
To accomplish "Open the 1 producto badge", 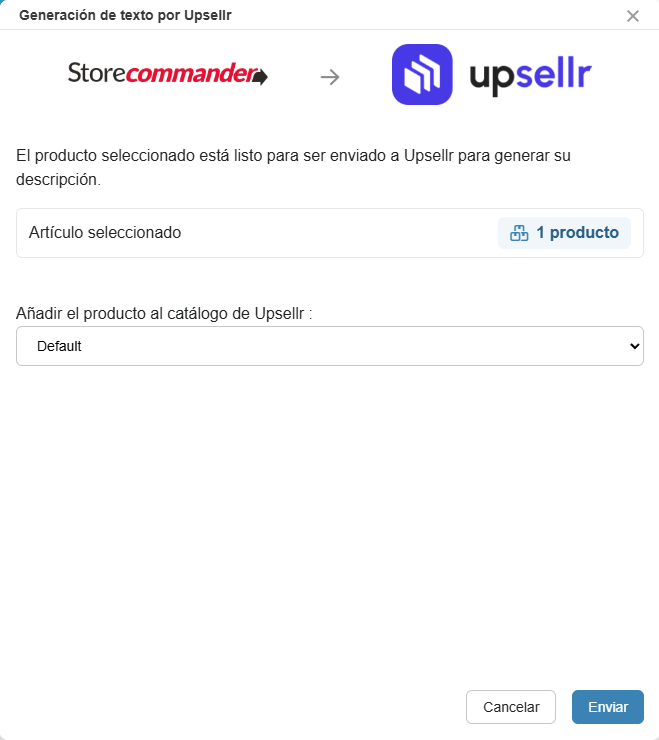I will click(x=564, y=233).
